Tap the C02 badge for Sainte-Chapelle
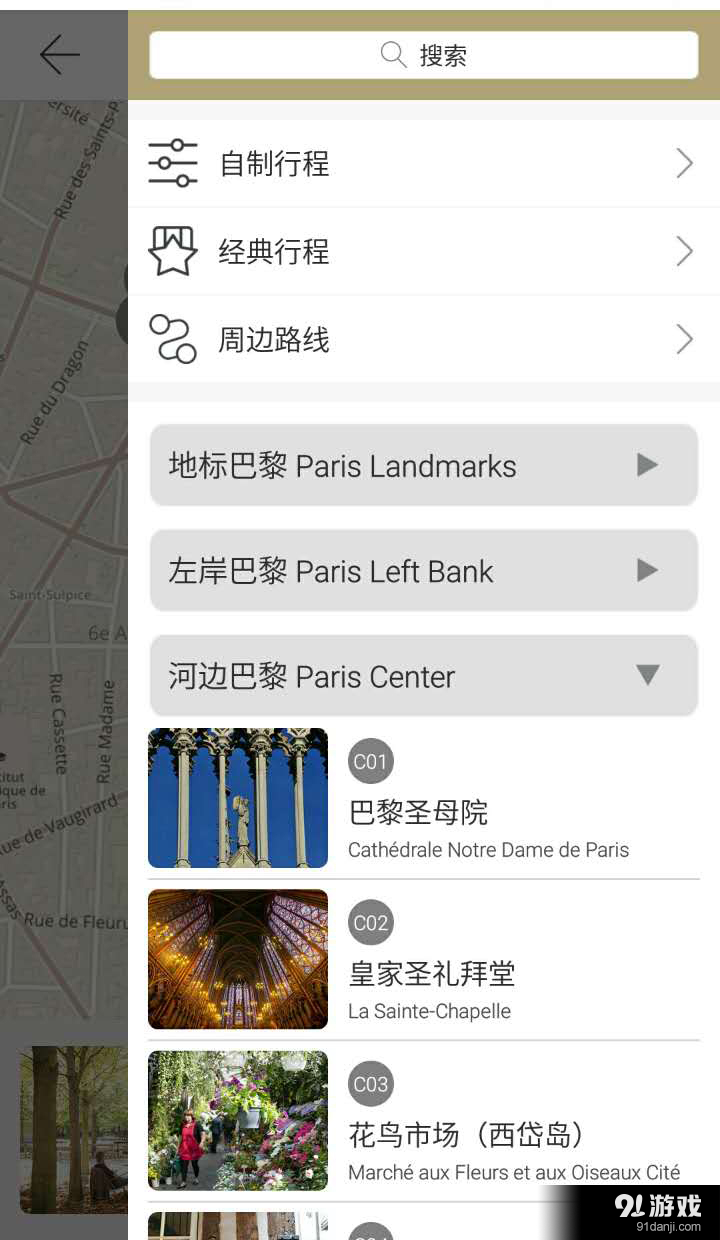The image size is (720, 1240). click(370, 922)
